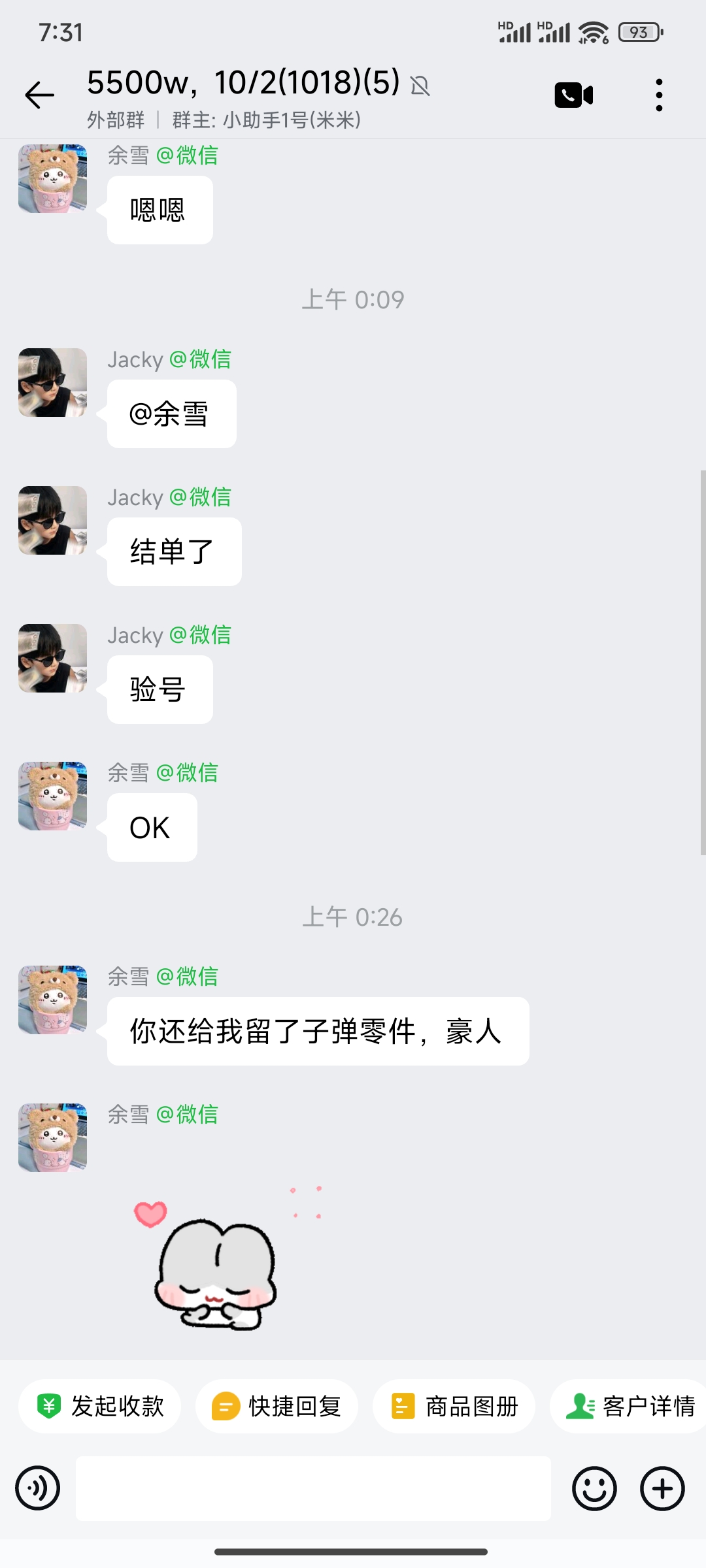Viewport: 706px width, 1568px height.
Task: Open 余雪's avatar beside the OK message
Action: click(x=52, y=796)
